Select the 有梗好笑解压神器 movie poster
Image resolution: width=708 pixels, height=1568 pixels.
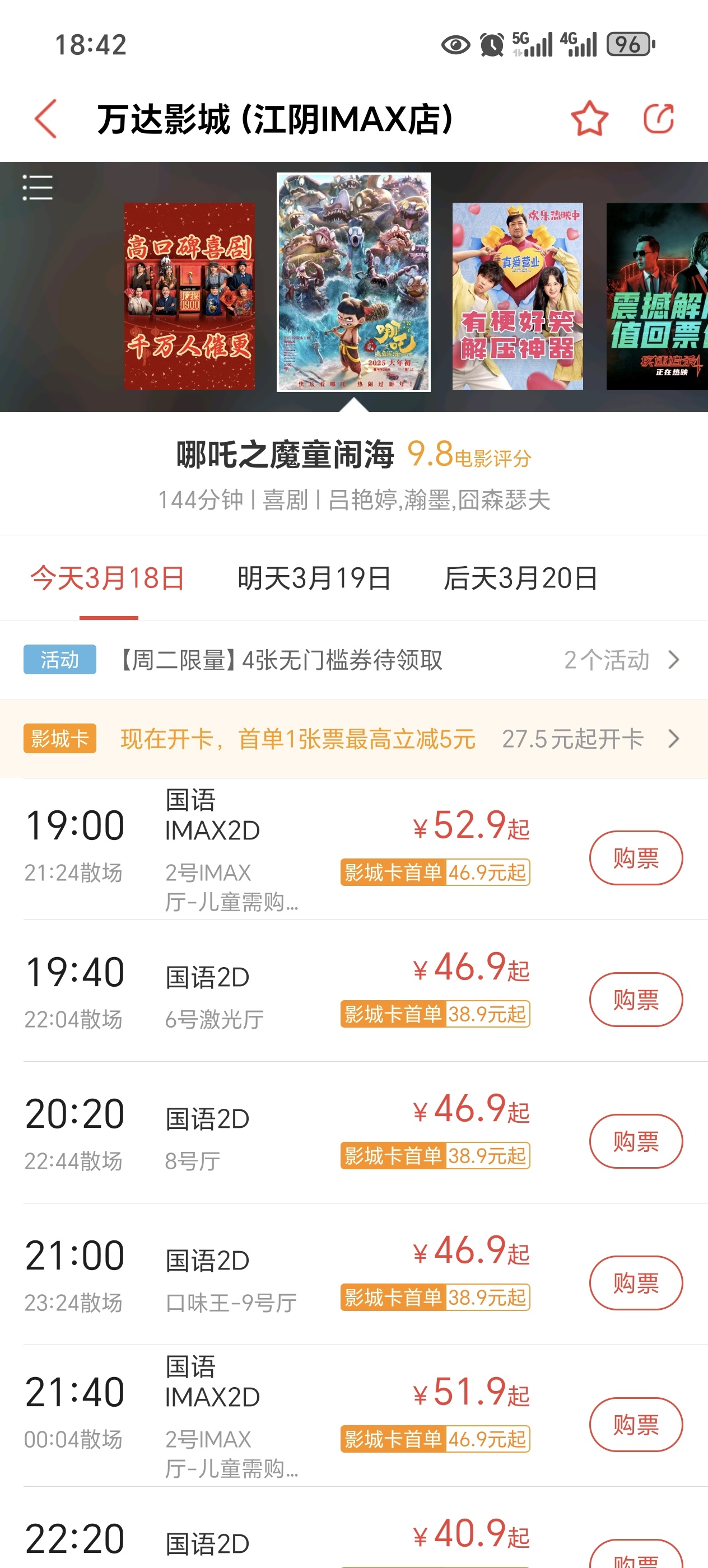point(518,296)
